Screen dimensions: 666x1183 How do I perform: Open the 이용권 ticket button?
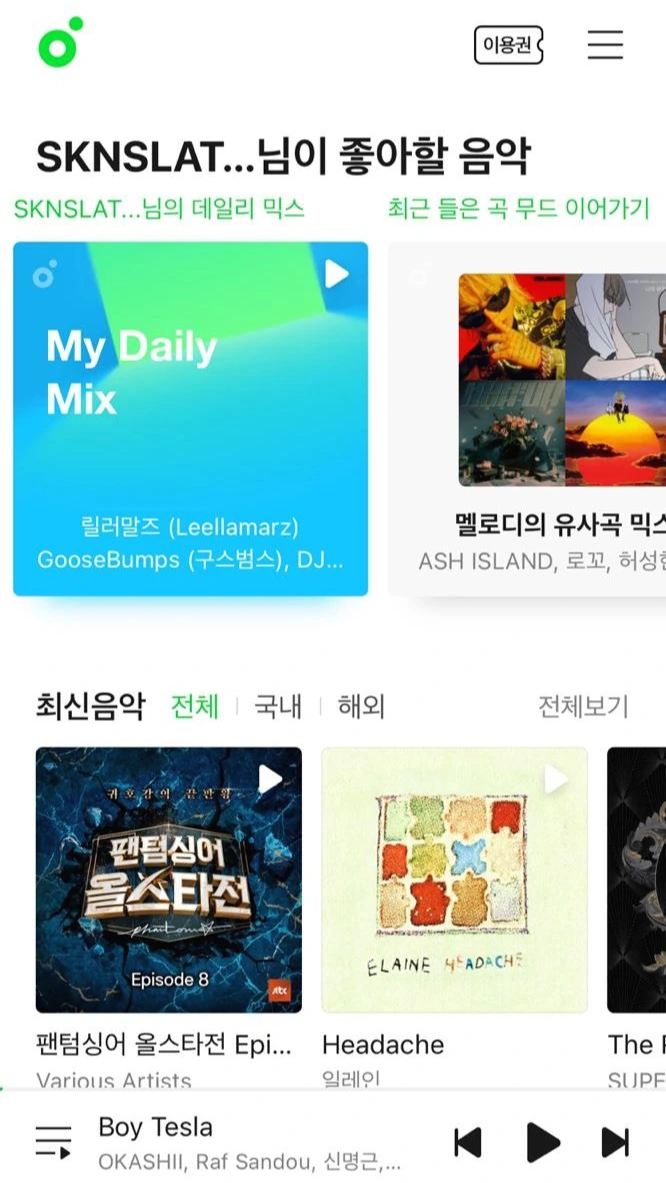tap(508, 45)
